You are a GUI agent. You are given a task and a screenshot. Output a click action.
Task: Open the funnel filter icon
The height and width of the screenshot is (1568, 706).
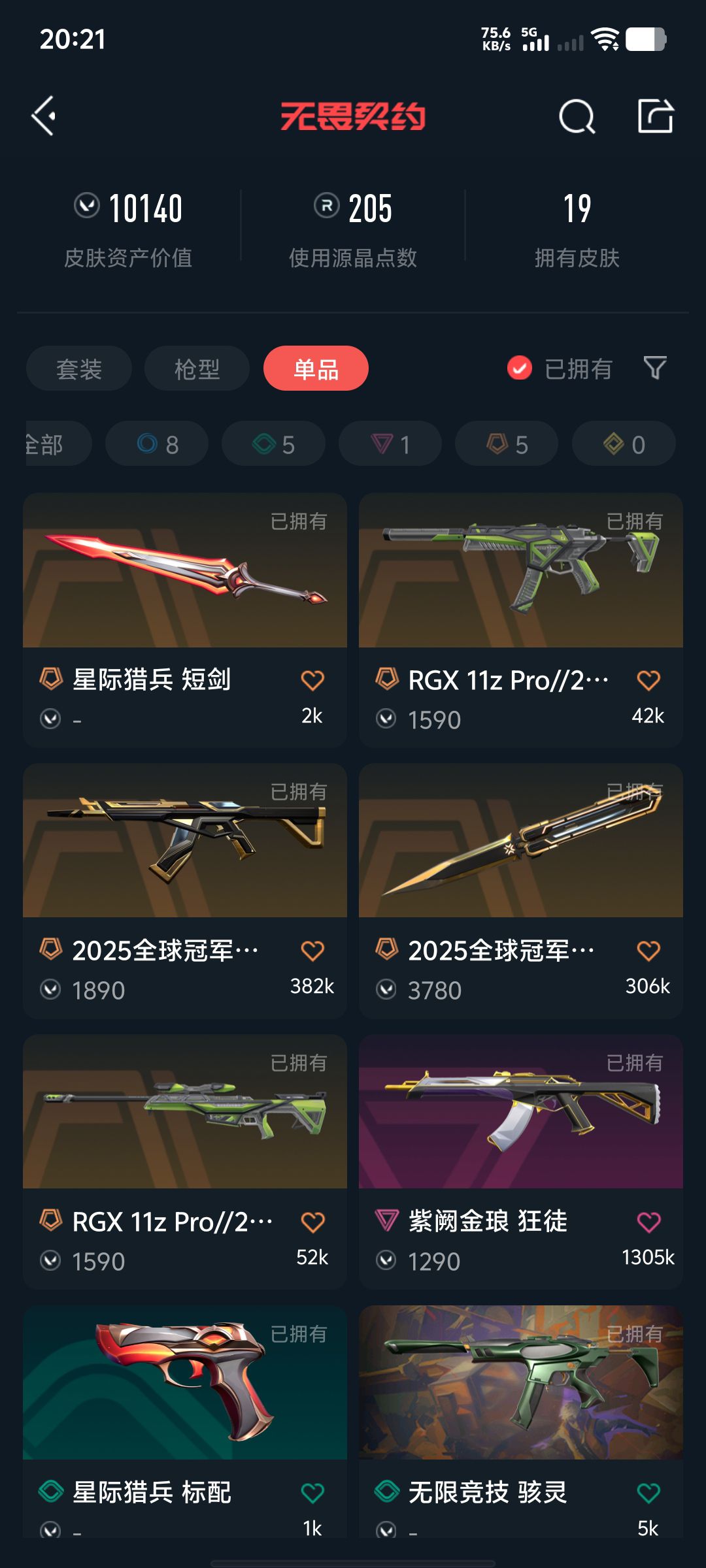click(x=655, y=368)
